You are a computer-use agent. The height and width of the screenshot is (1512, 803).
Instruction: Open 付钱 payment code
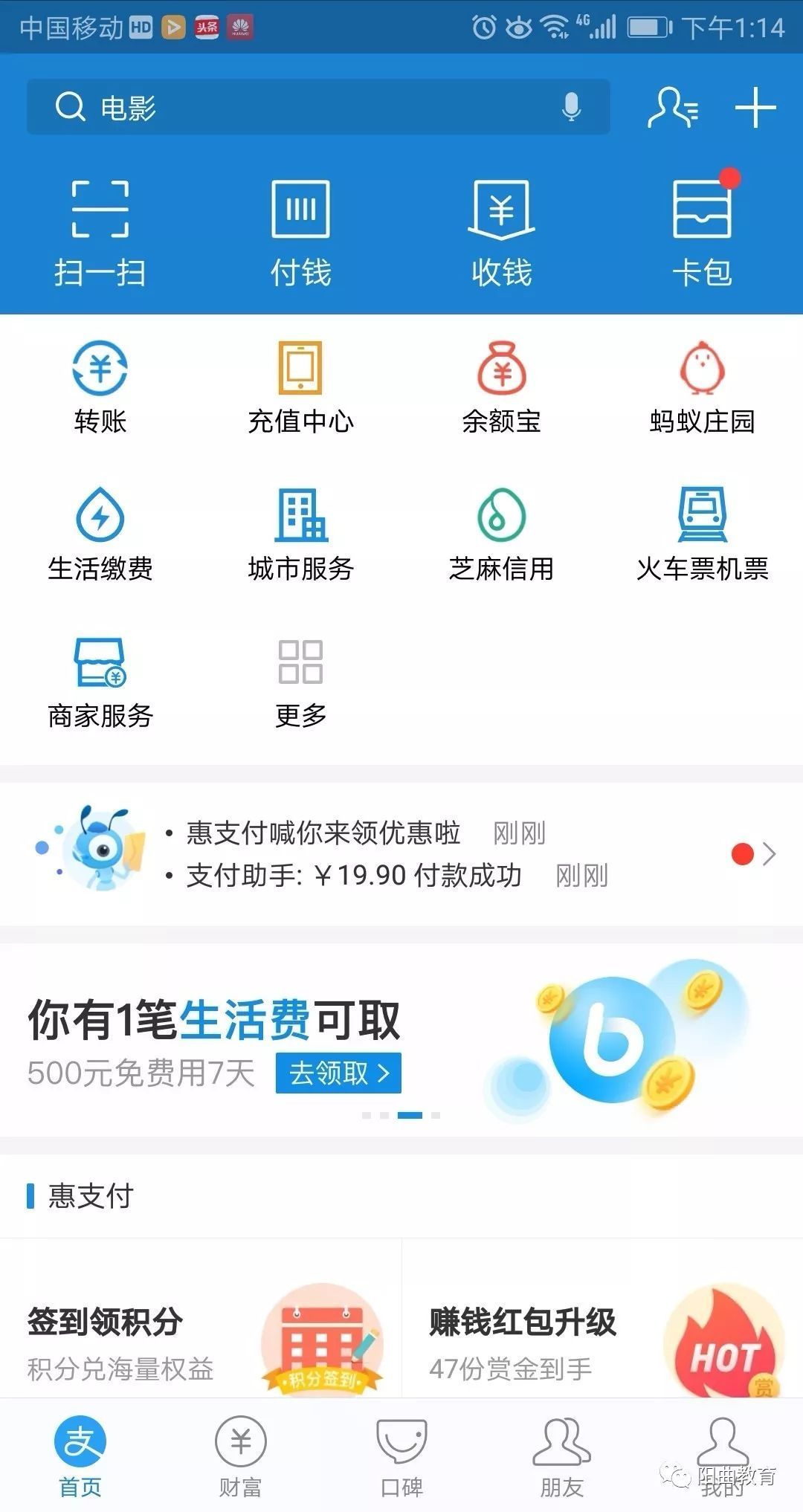point(300,232)
